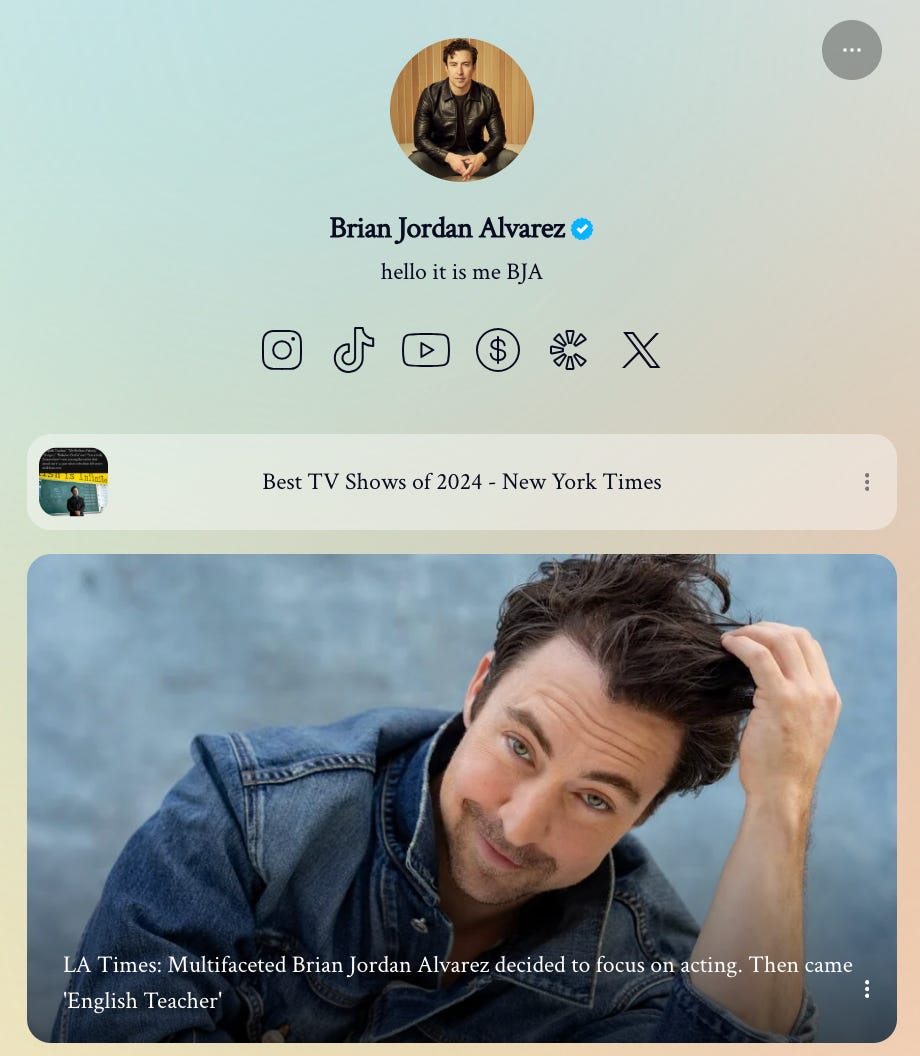Open the starburst social icon

click(x=569, y=350)
